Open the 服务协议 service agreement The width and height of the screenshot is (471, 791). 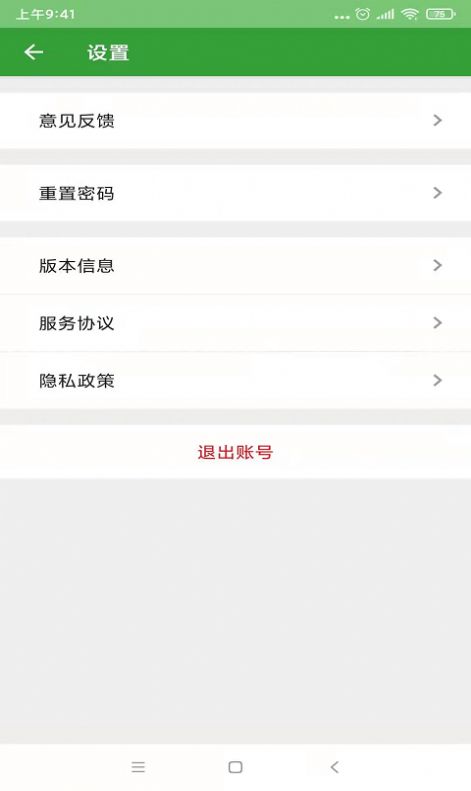tap(236, 323)
